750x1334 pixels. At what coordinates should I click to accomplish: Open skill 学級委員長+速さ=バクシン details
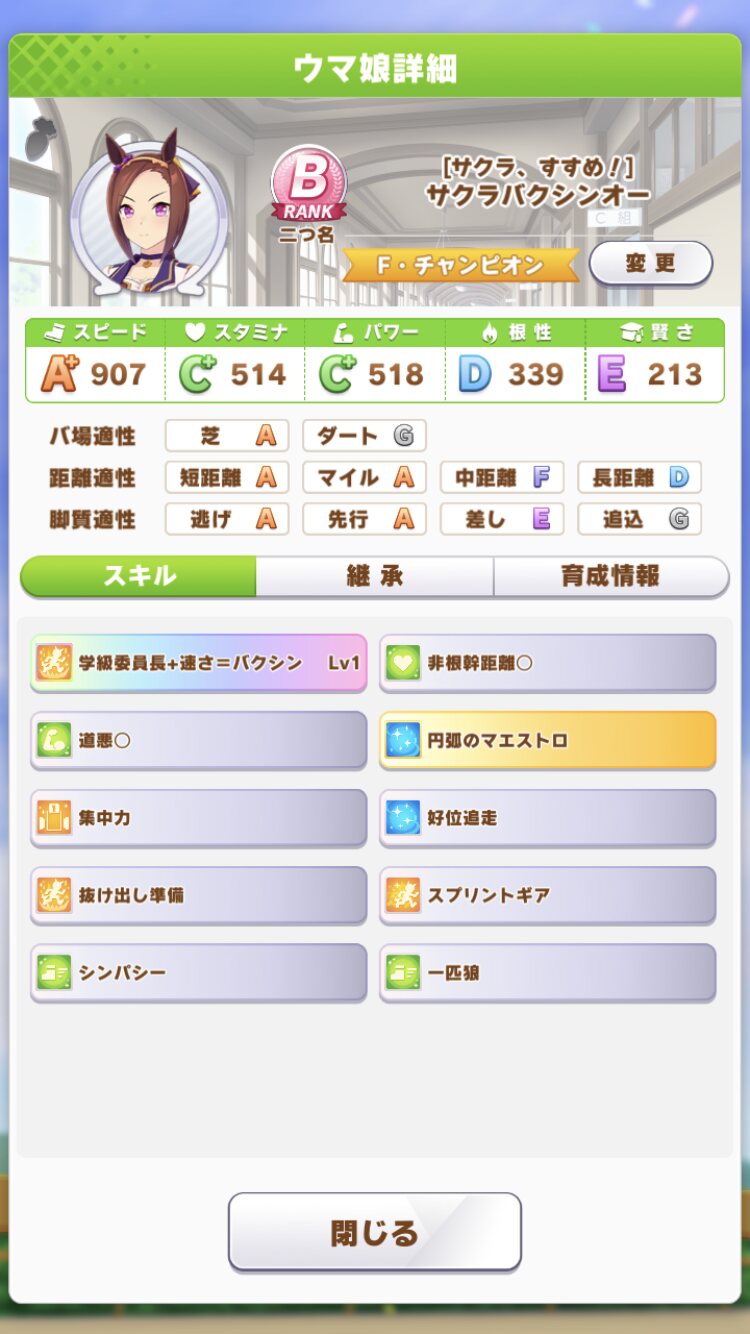pos(198,662)
